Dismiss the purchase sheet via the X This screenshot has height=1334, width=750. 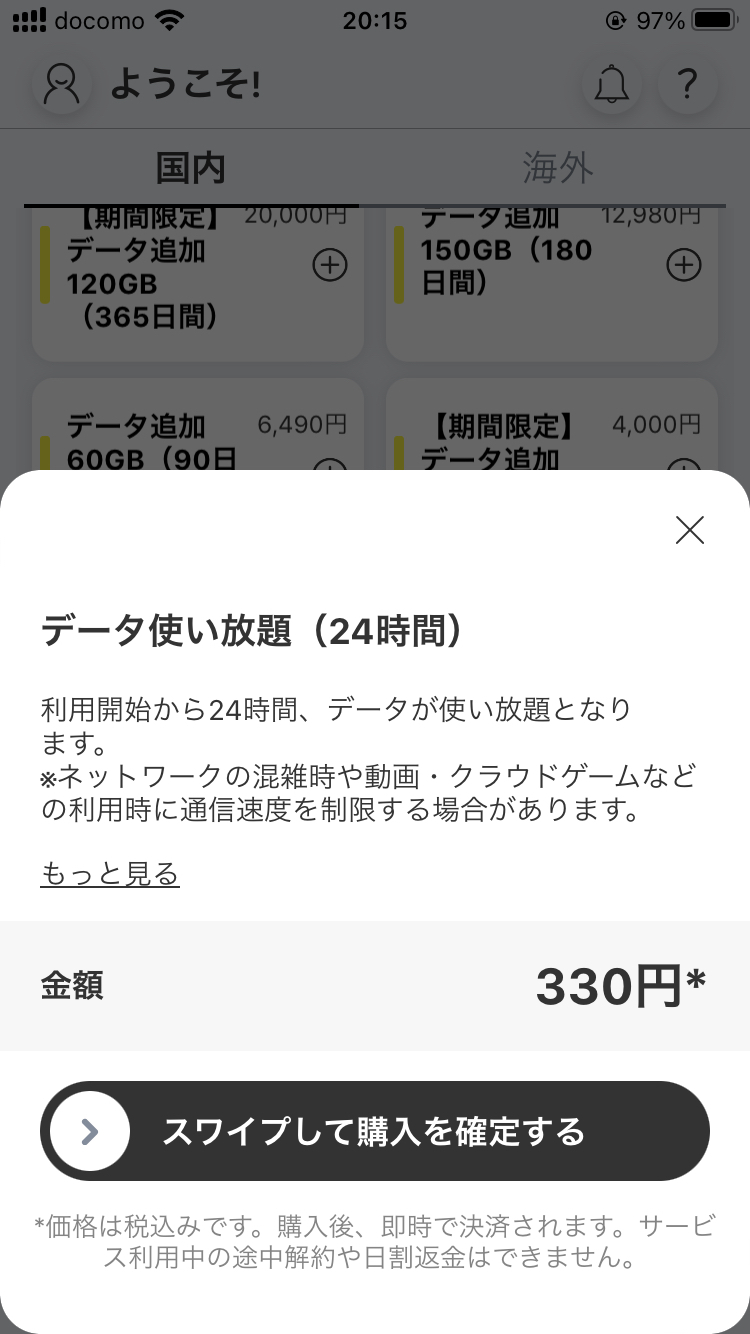(x=689, y=531)
